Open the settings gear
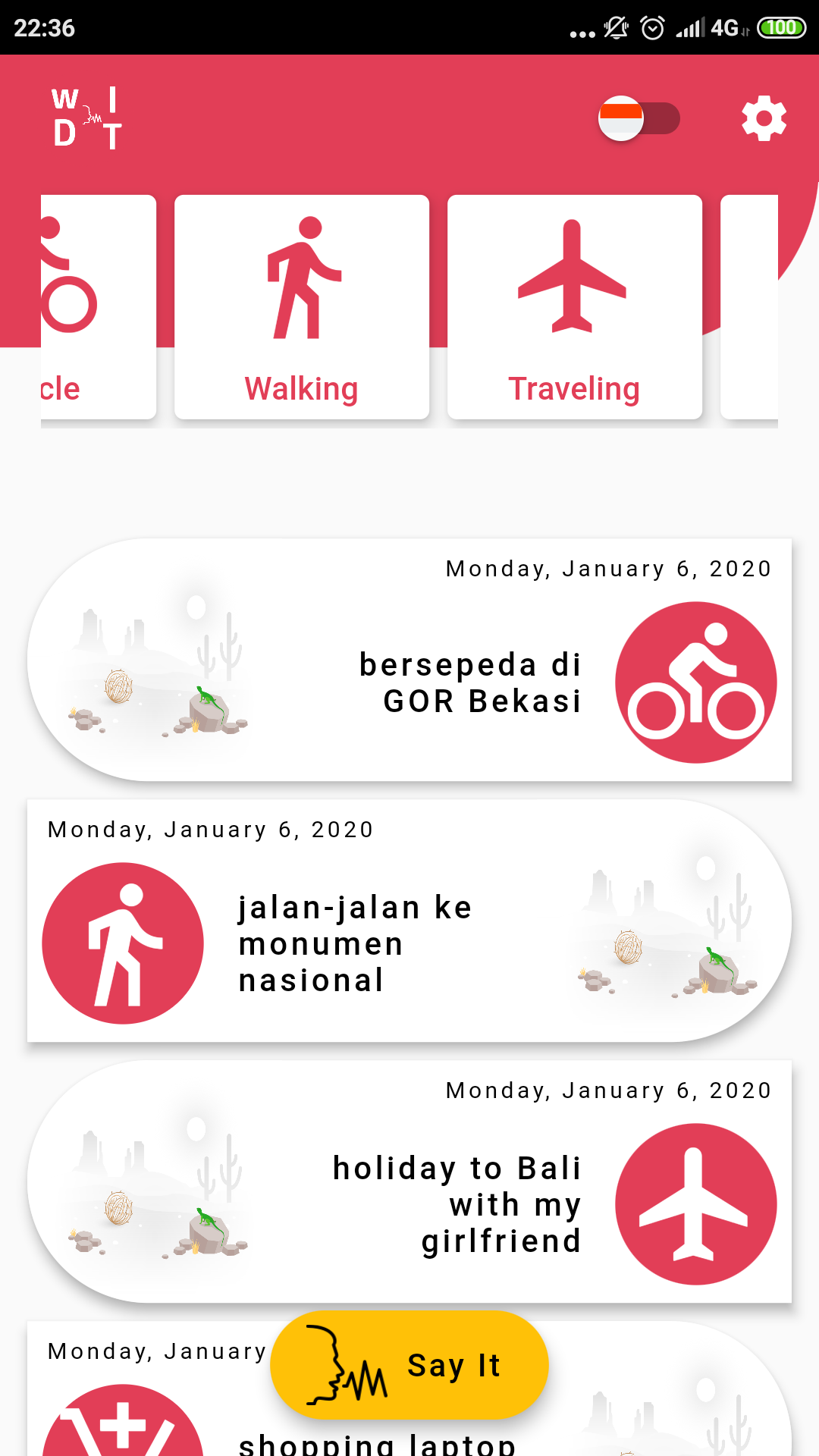Viewport: 819px width, 1456px height. point(764,118)
